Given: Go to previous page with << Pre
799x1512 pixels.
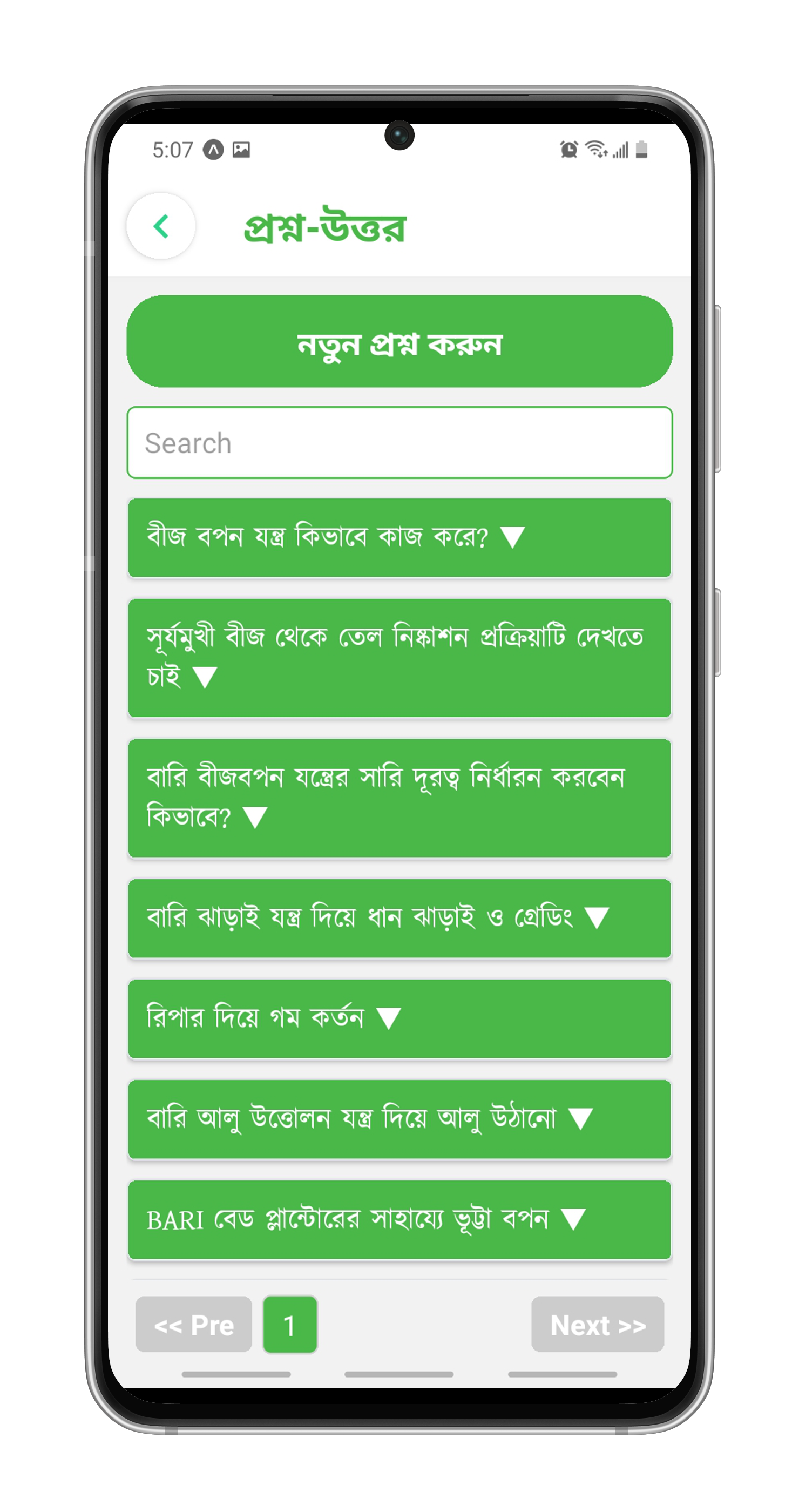Looking at the screenshot, I should [x=194, y=1325].
